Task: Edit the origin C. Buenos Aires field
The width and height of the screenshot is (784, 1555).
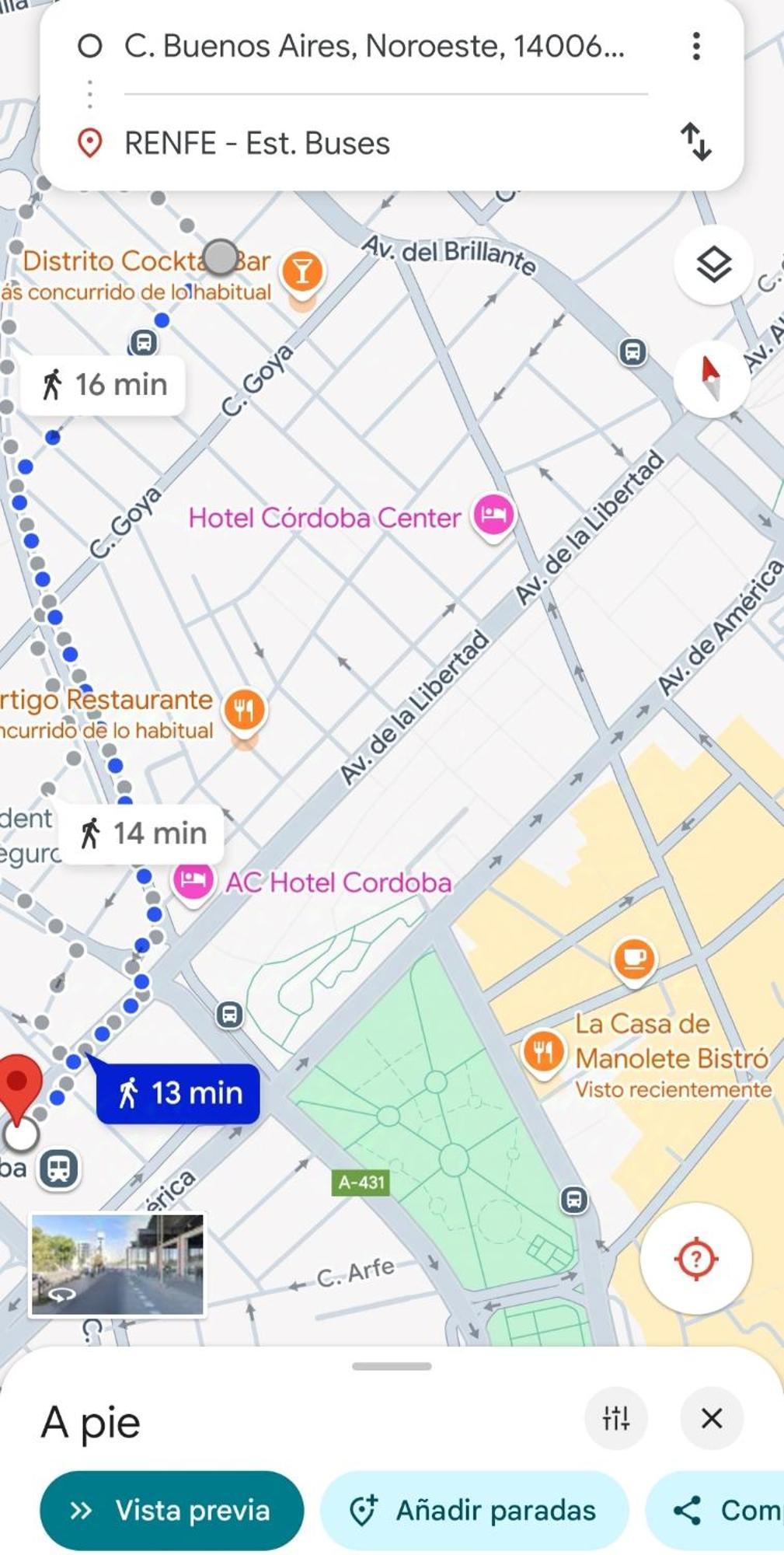Action: tap(373, 47)
